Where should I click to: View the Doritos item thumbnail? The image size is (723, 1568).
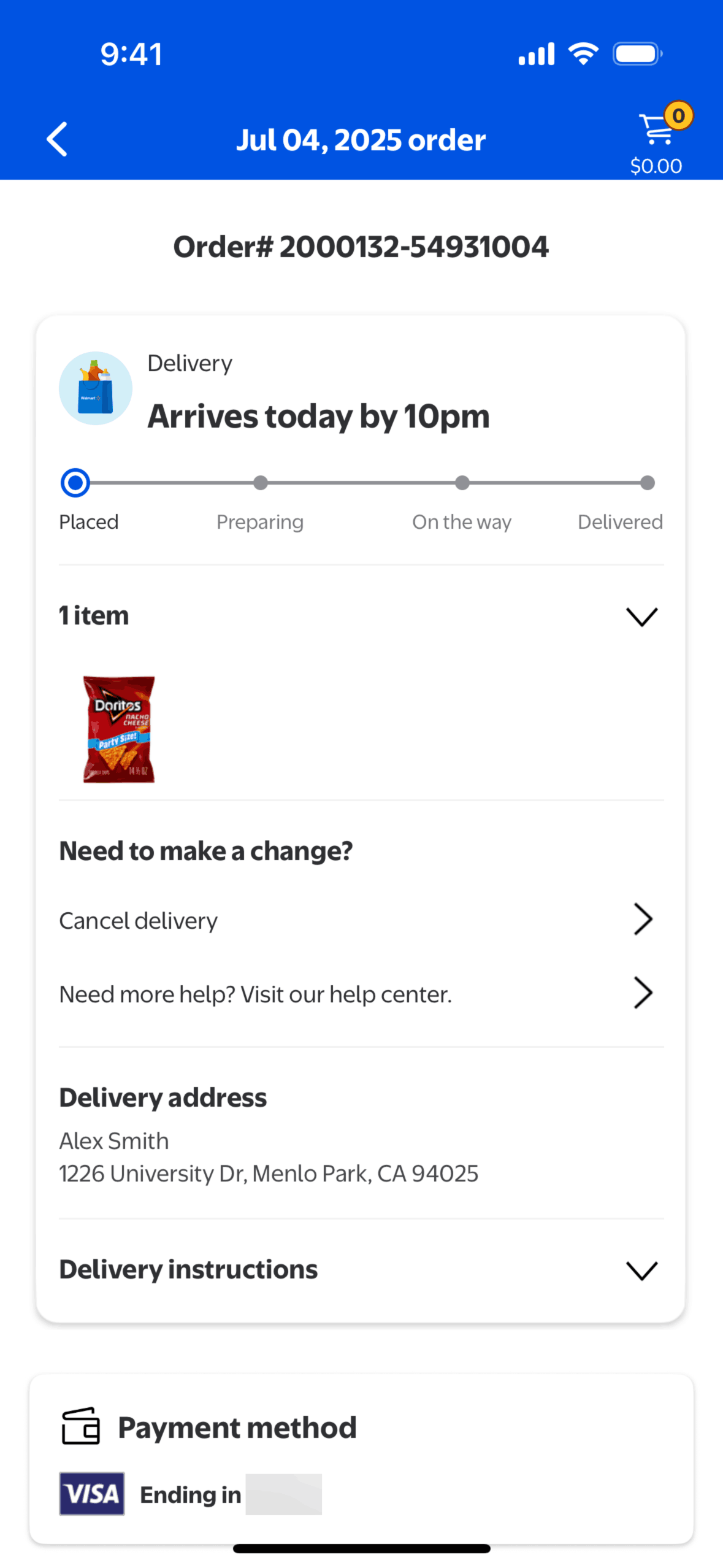coord(119,729)
